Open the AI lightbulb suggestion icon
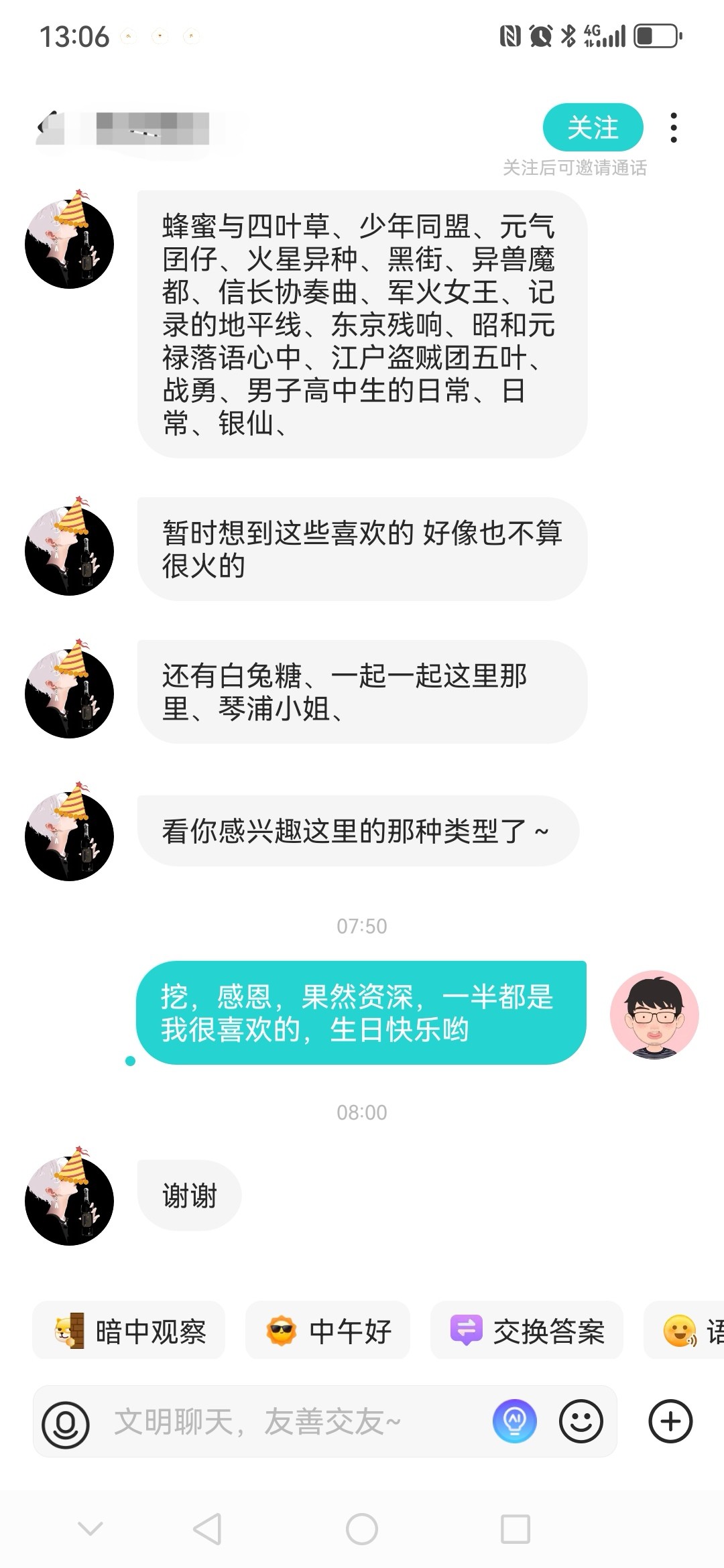 (x=515, y=1421)
